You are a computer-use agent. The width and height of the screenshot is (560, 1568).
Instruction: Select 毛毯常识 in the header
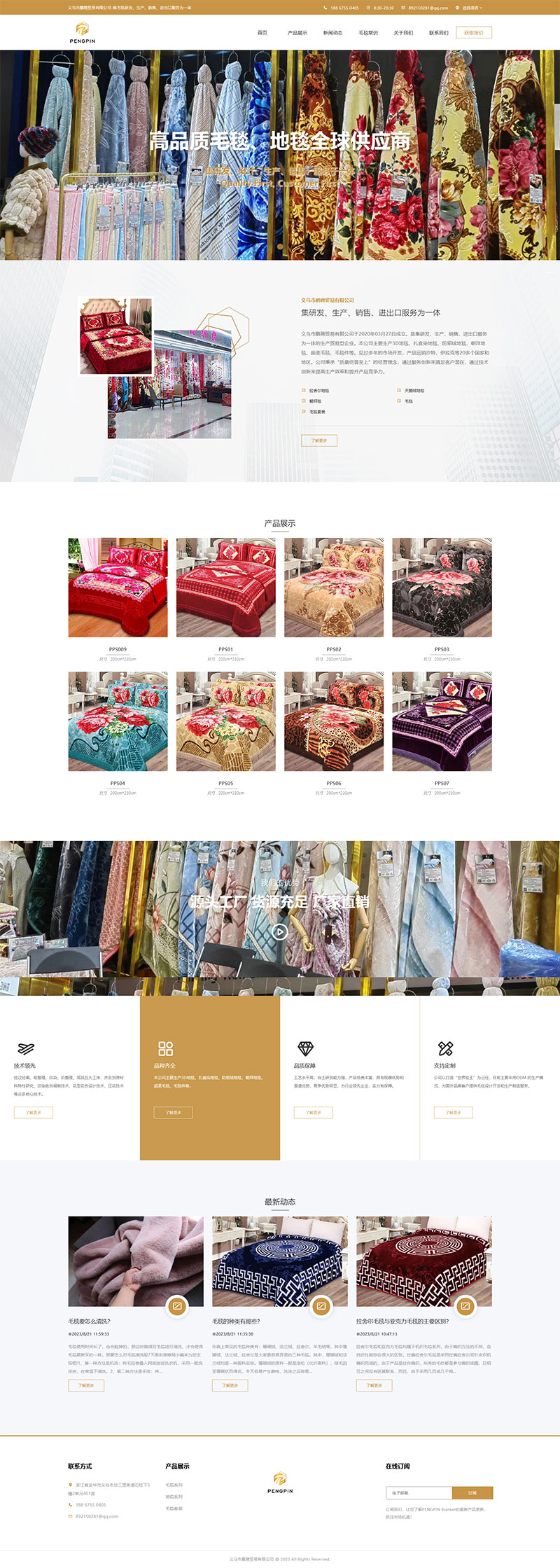[368, 33]
